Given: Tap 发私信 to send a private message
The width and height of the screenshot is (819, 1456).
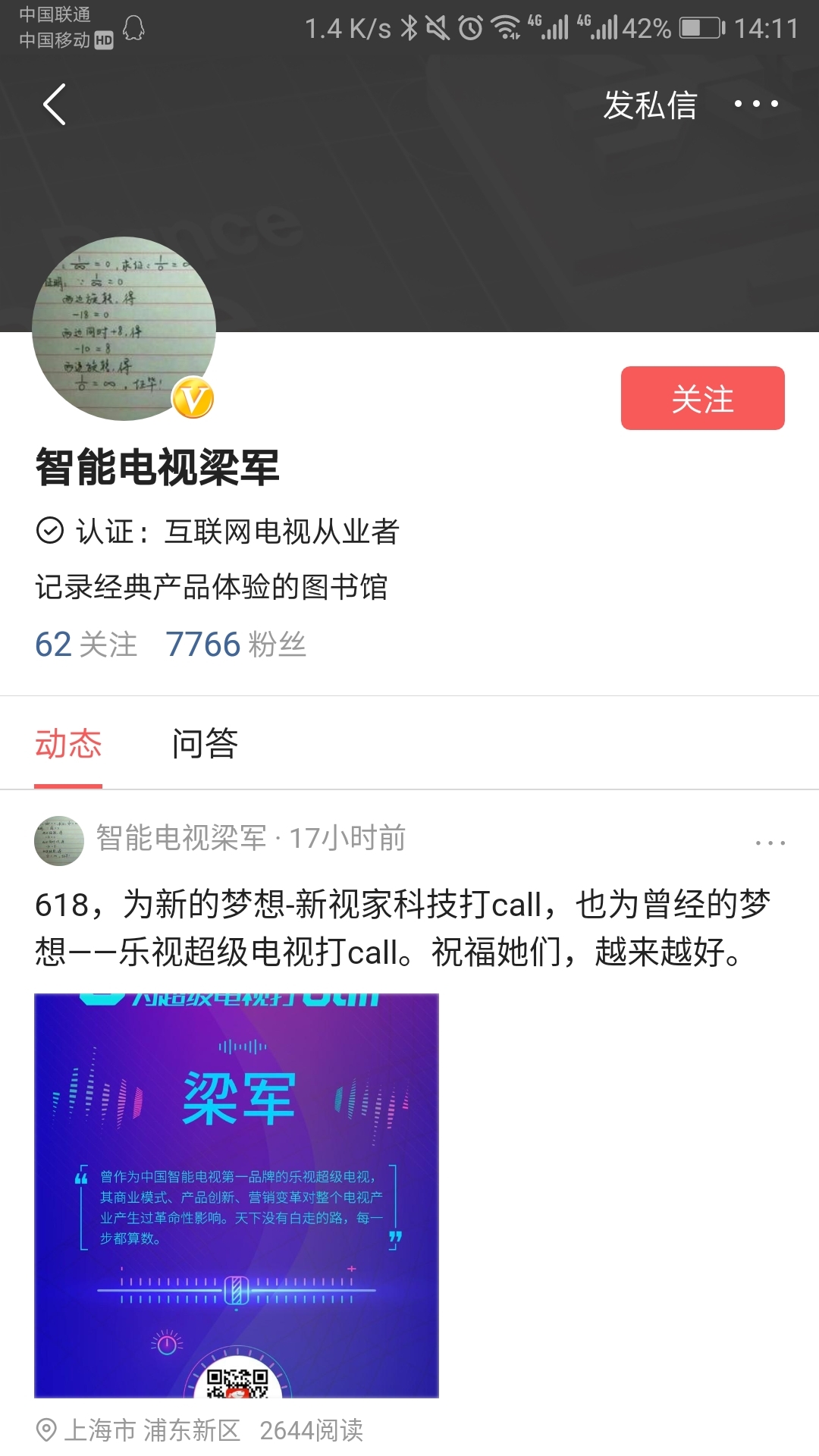Looking at the screenshot, I should [x=650, y=105].
